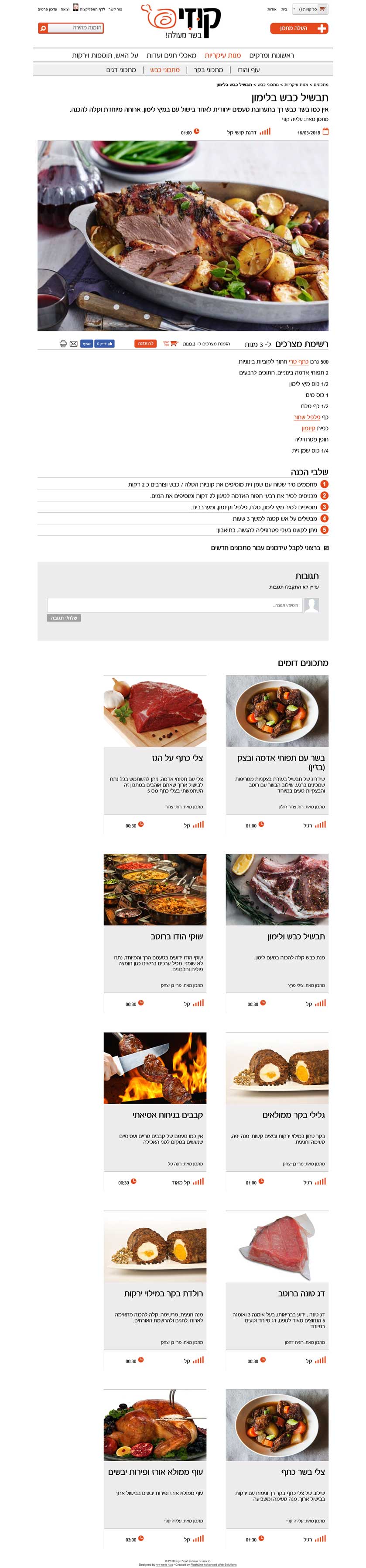Tap the 'העלה מתכון' upload recipe button
This screenshot has height=1568, width=366.
pyautogui.click(x=298, y=28)
